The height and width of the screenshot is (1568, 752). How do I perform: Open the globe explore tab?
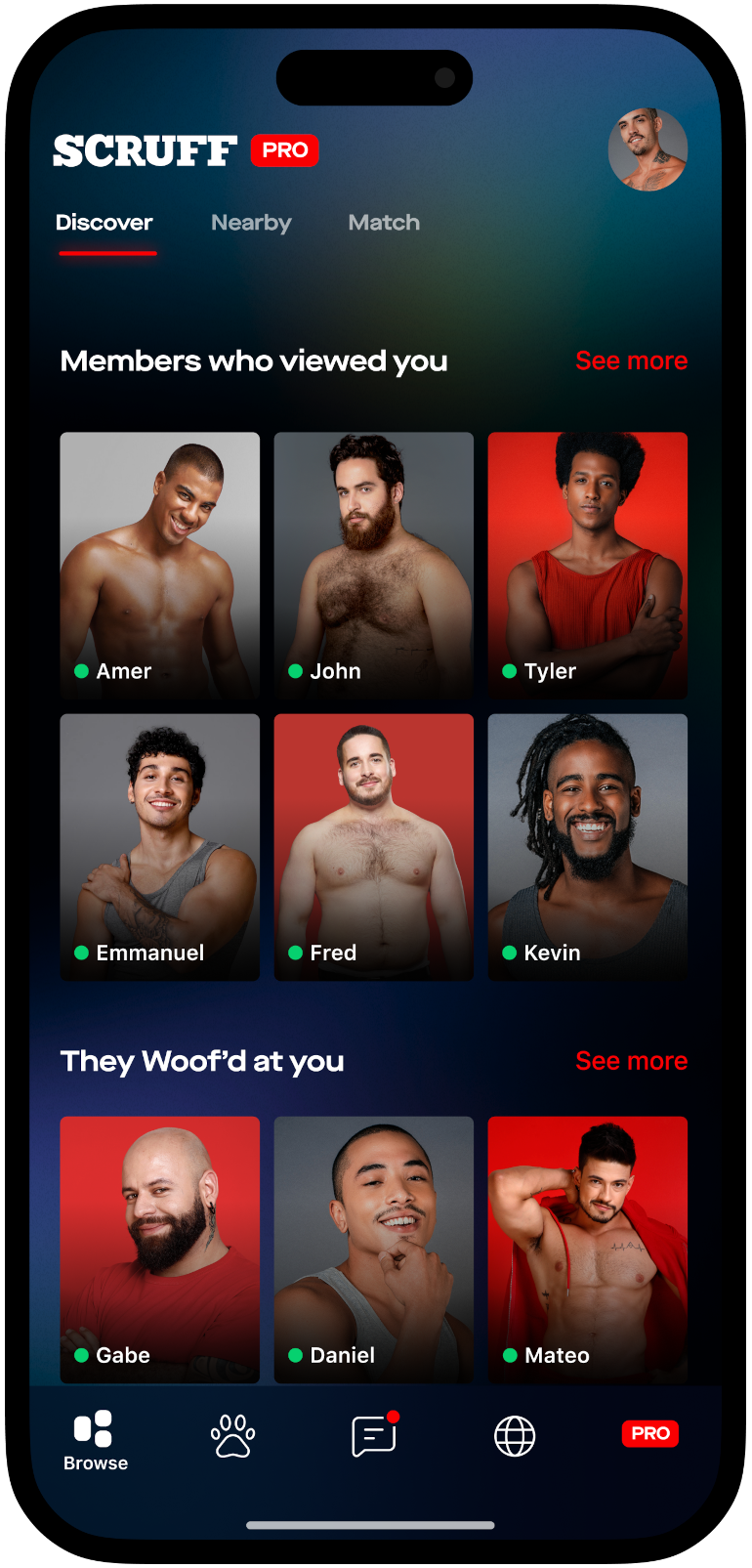click(515, 1436)
